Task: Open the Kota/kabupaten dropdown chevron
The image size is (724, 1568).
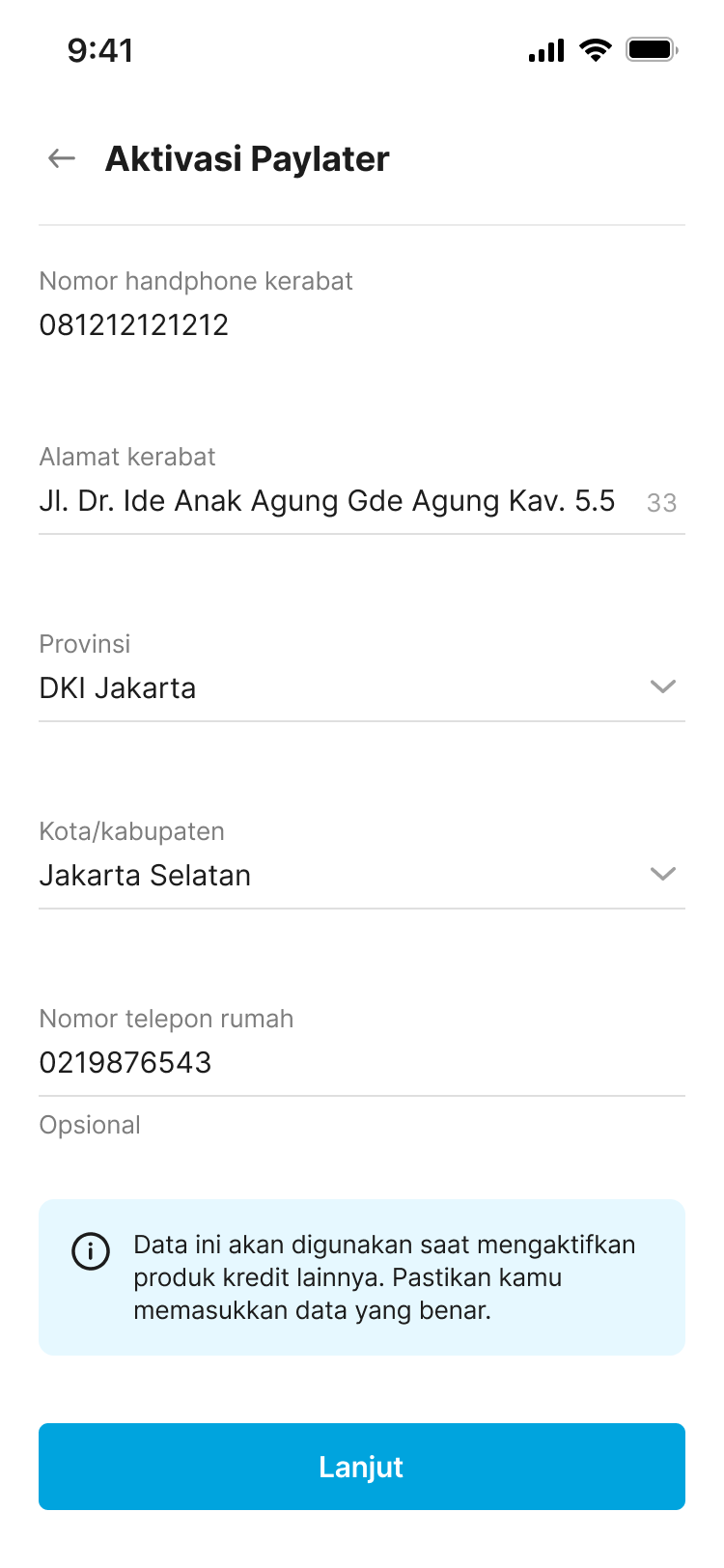Action: [662, 873]
